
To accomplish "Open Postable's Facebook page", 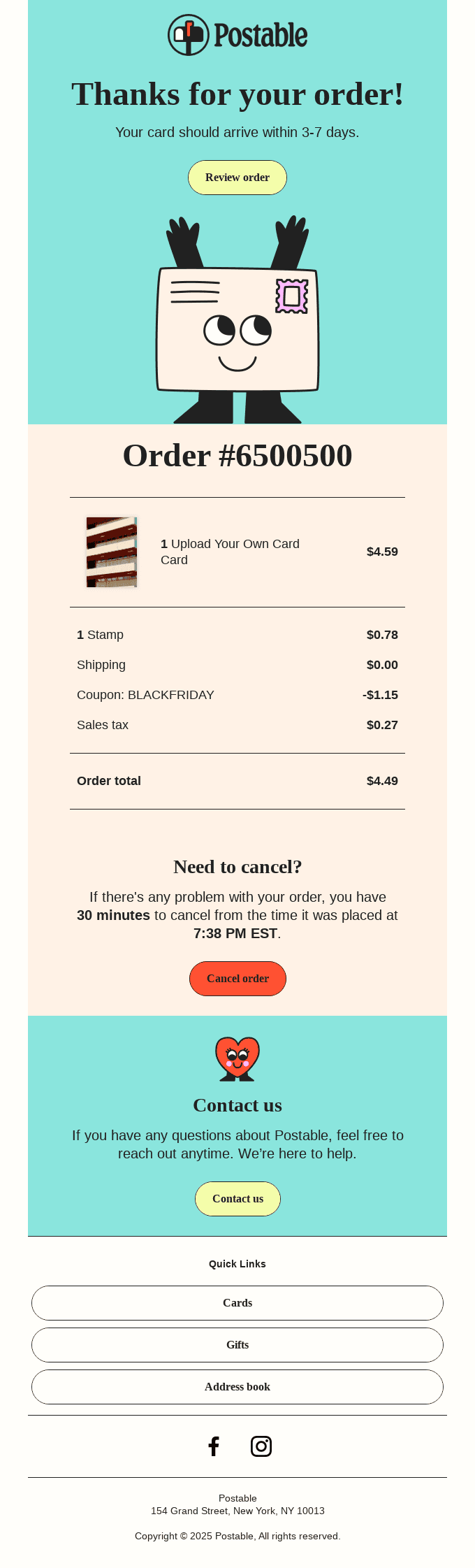I will pos(214,1446).
